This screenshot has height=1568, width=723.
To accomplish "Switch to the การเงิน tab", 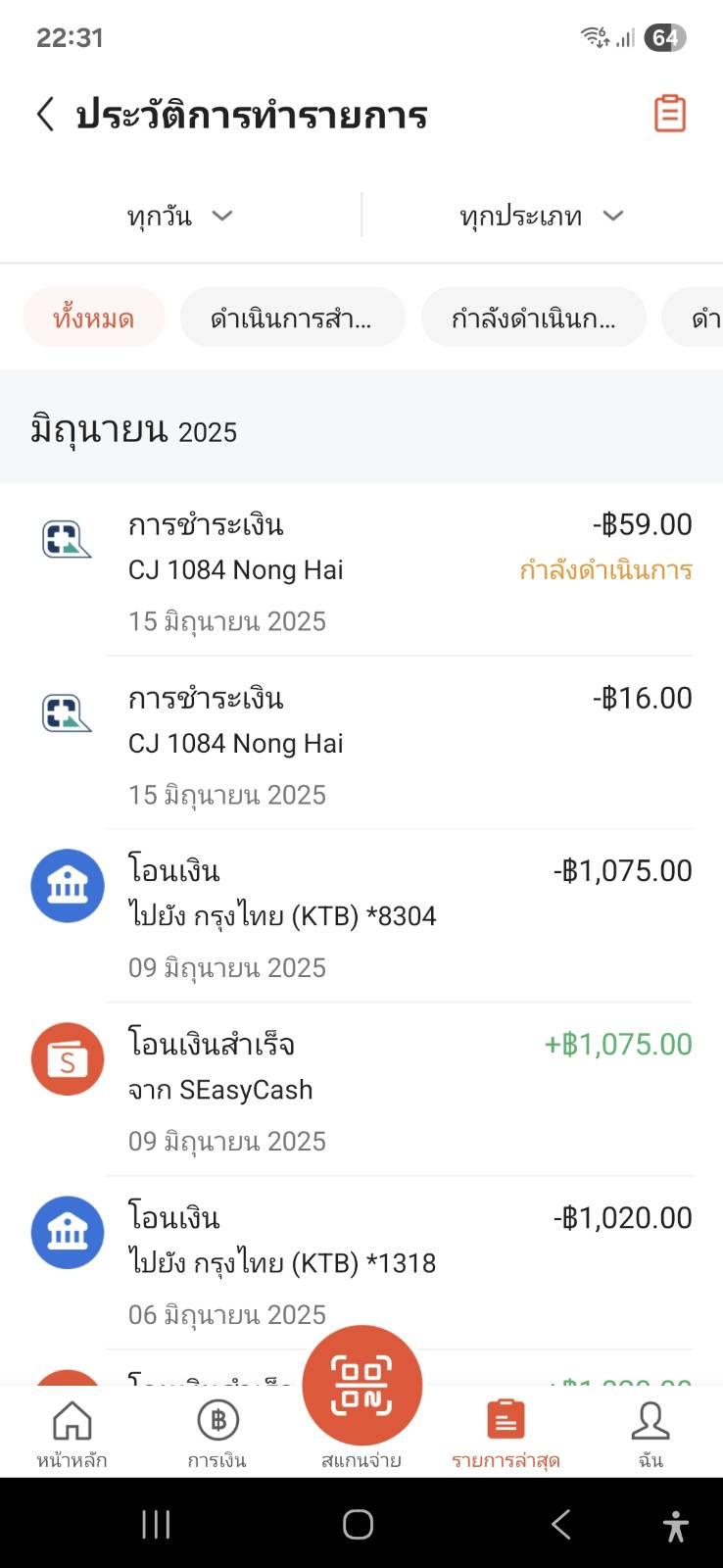I will point(217,1434).
